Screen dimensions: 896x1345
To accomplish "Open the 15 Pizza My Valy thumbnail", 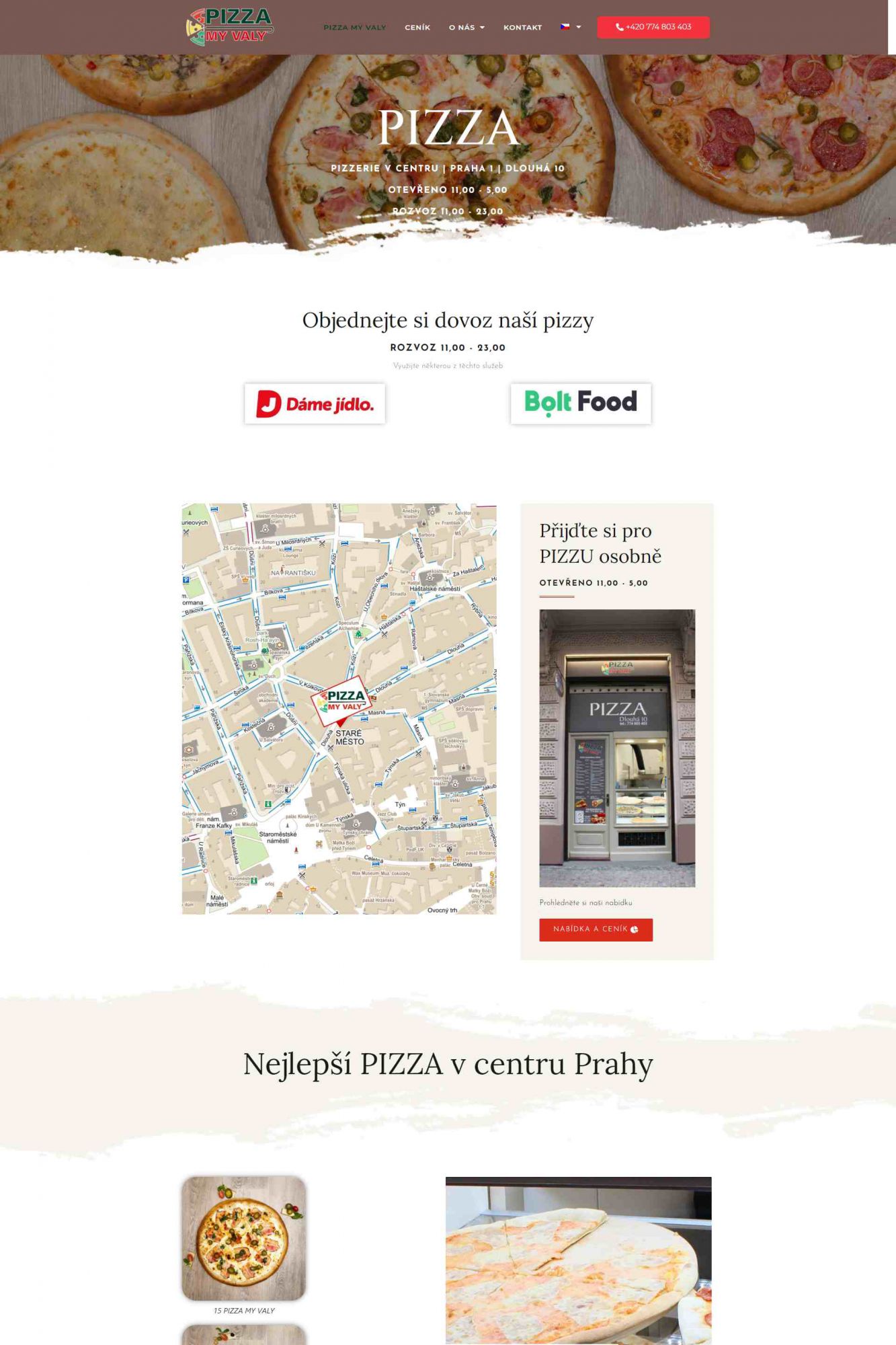I will [x=243, y=1237].
